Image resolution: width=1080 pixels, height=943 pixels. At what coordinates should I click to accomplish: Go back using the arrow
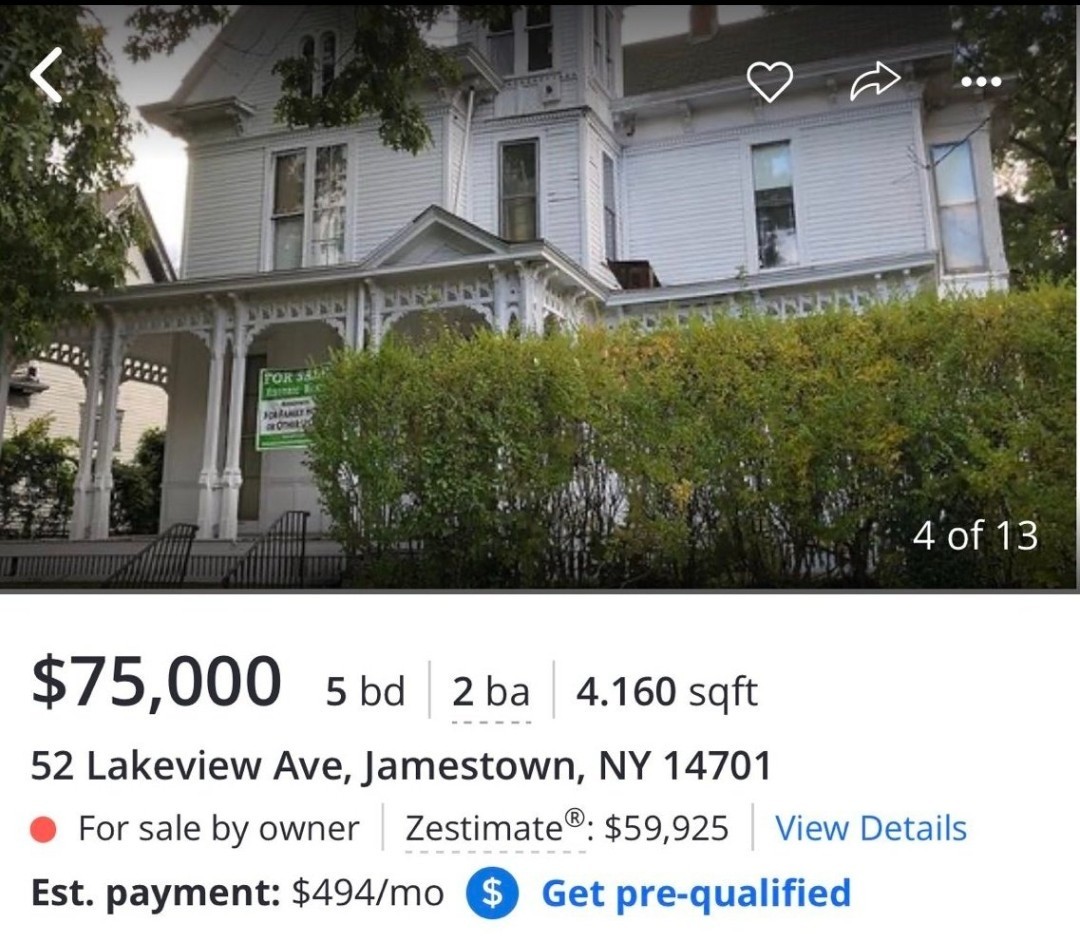46,76
